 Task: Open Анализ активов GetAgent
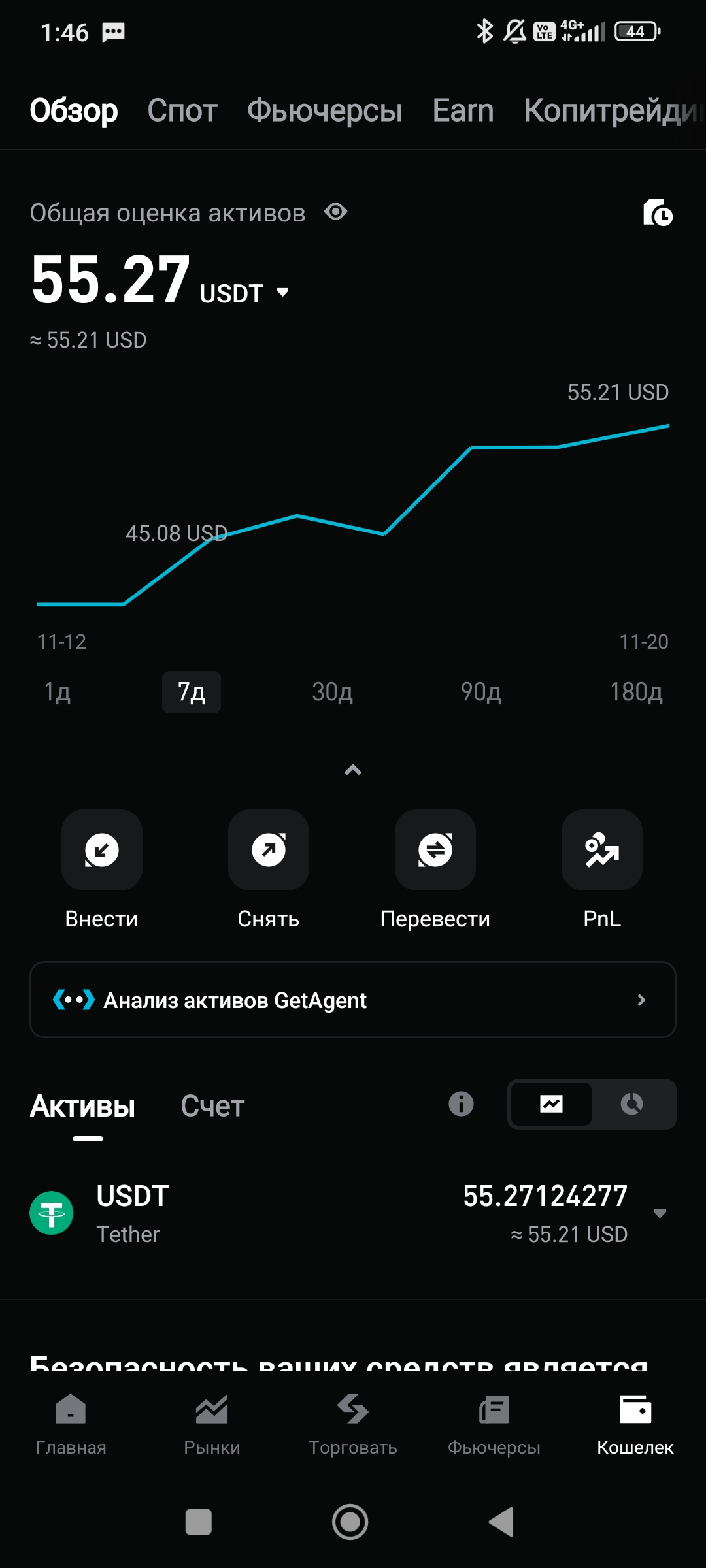[353, 1000]
